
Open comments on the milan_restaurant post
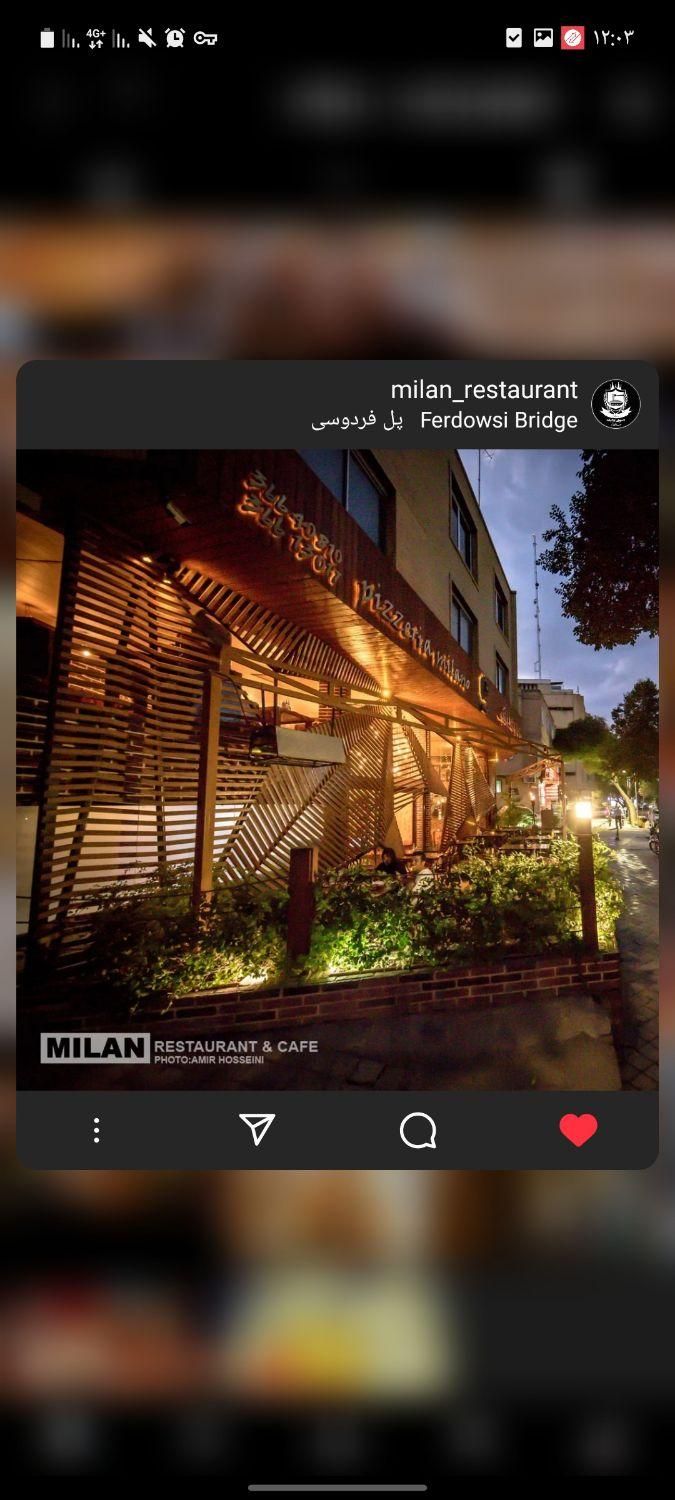pyautogui.click(x=417, y=1130)
